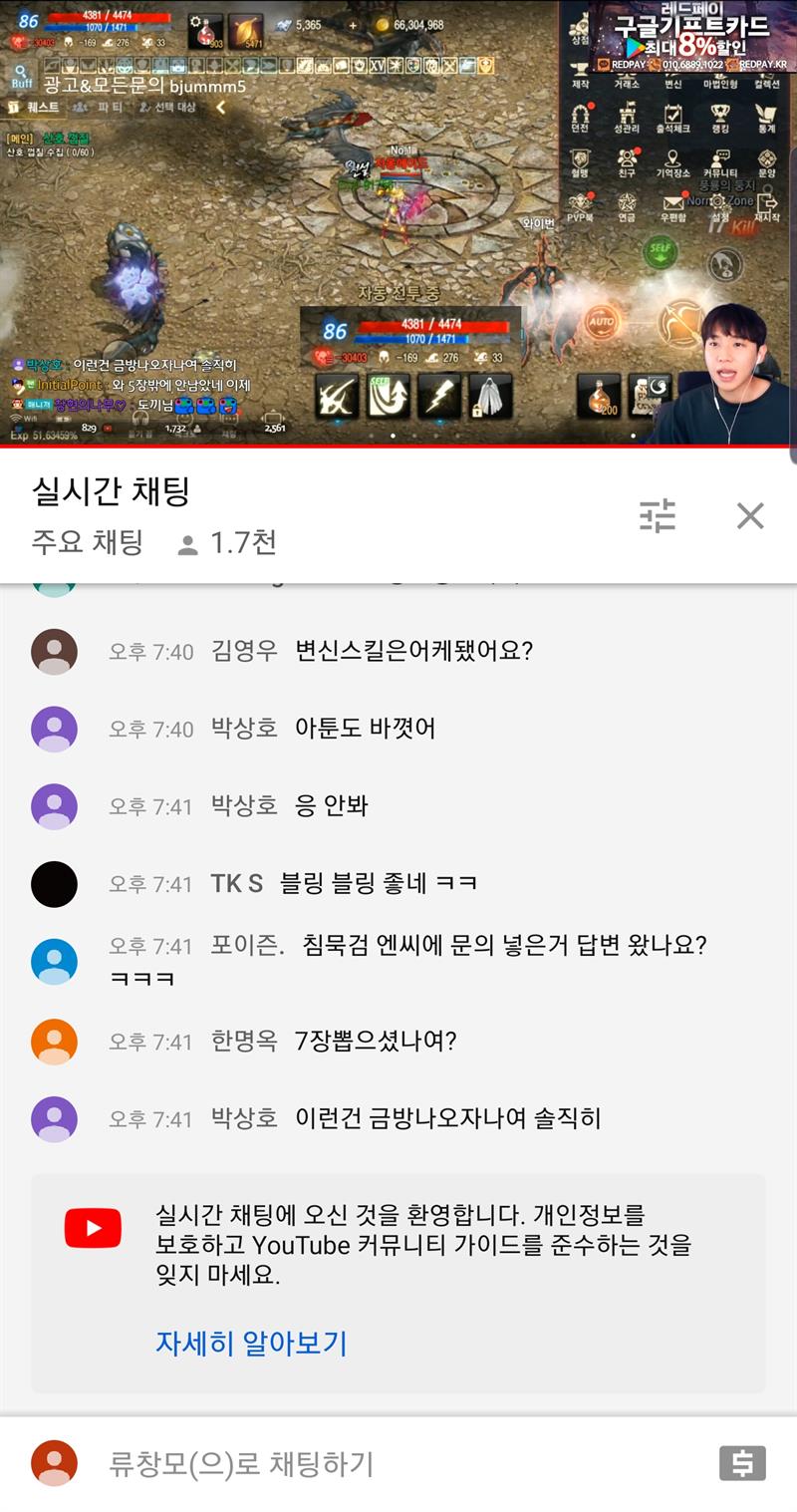
Task: Close the live chat panel
Action: [749, 515]
